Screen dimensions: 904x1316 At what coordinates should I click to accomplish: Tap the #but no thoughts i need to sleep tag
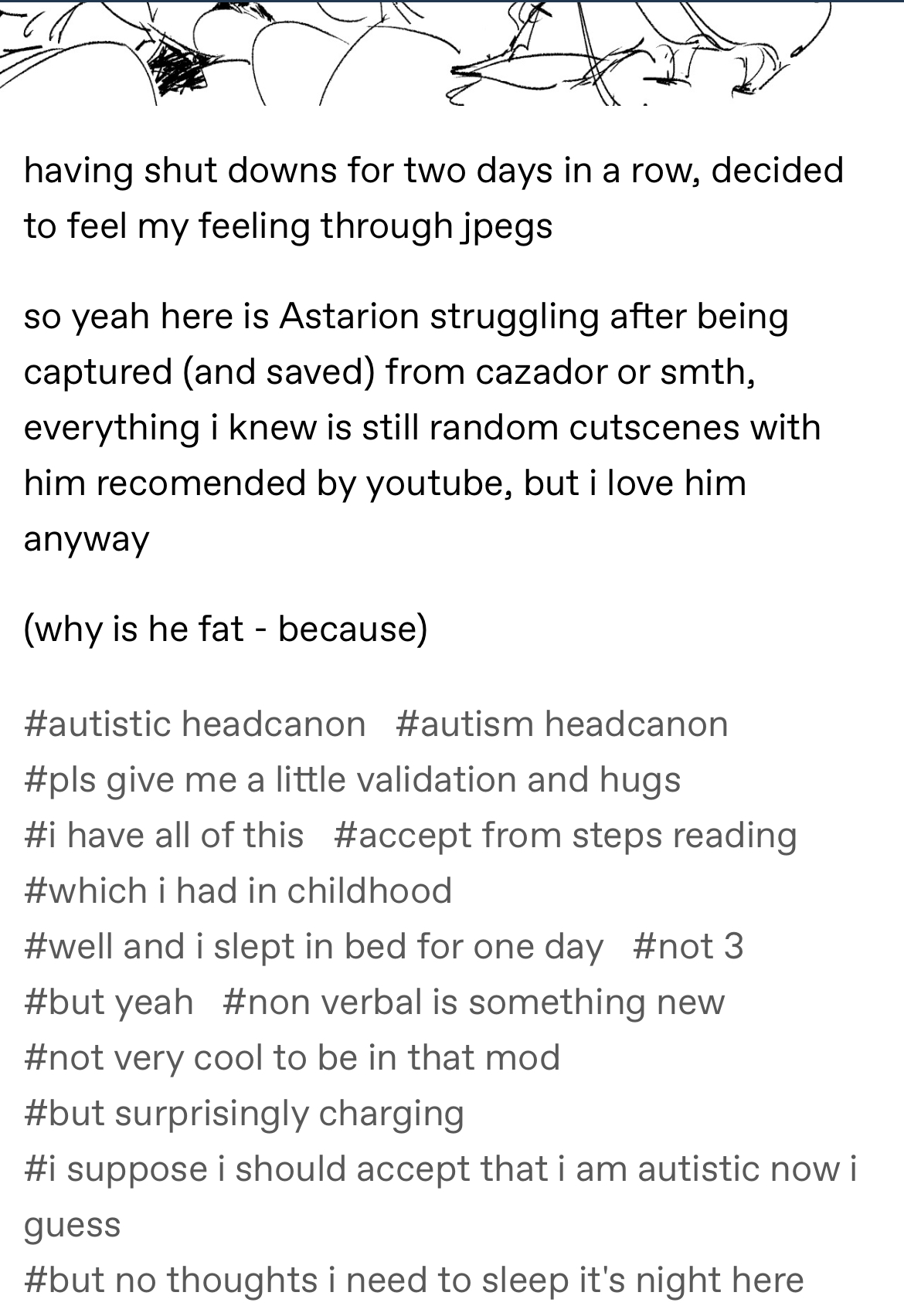coord(414,1280)
